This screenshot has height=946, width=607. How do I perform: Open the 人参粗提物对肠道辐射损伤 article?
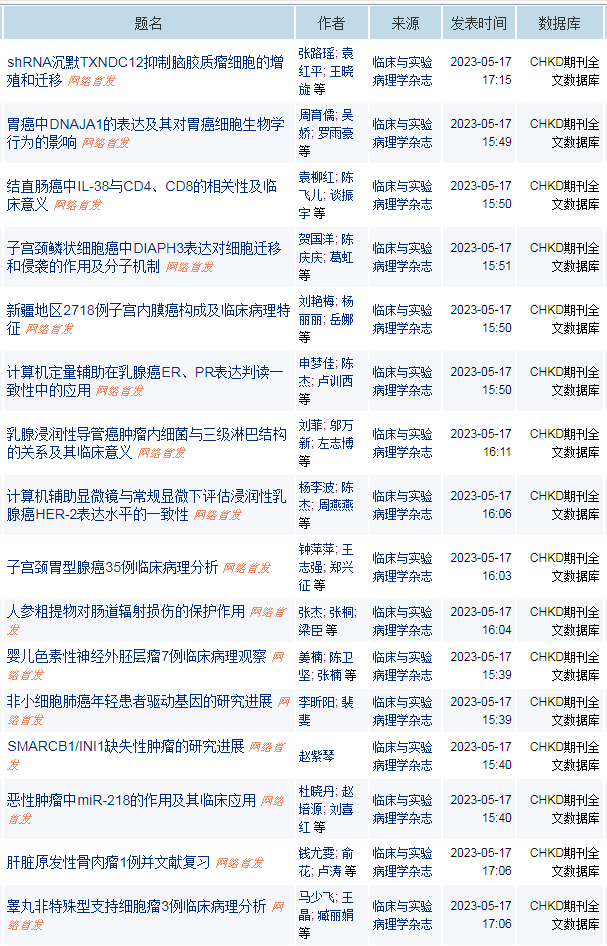coord(125,611)
